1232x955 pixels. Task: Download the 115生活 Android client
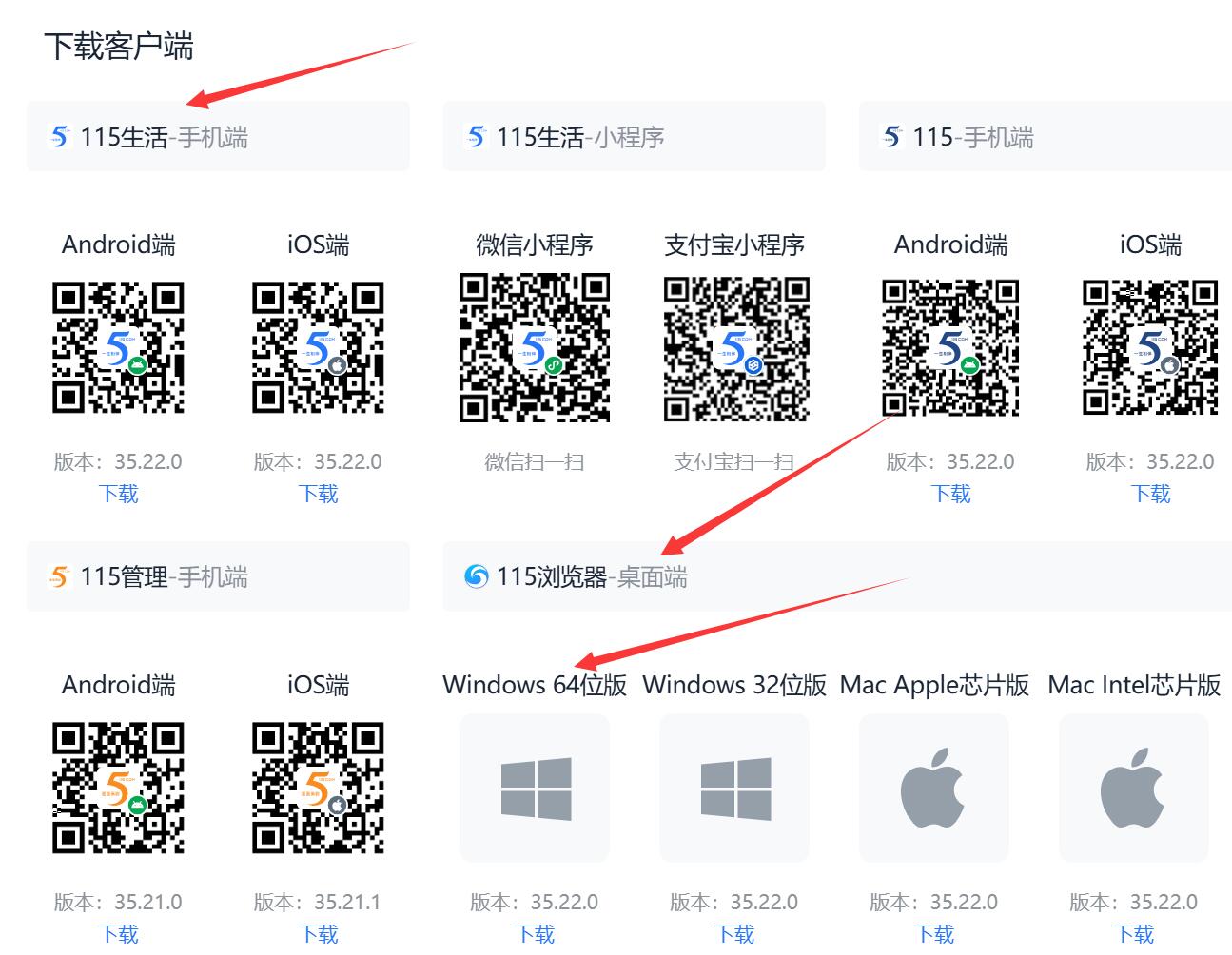[119, 494]
